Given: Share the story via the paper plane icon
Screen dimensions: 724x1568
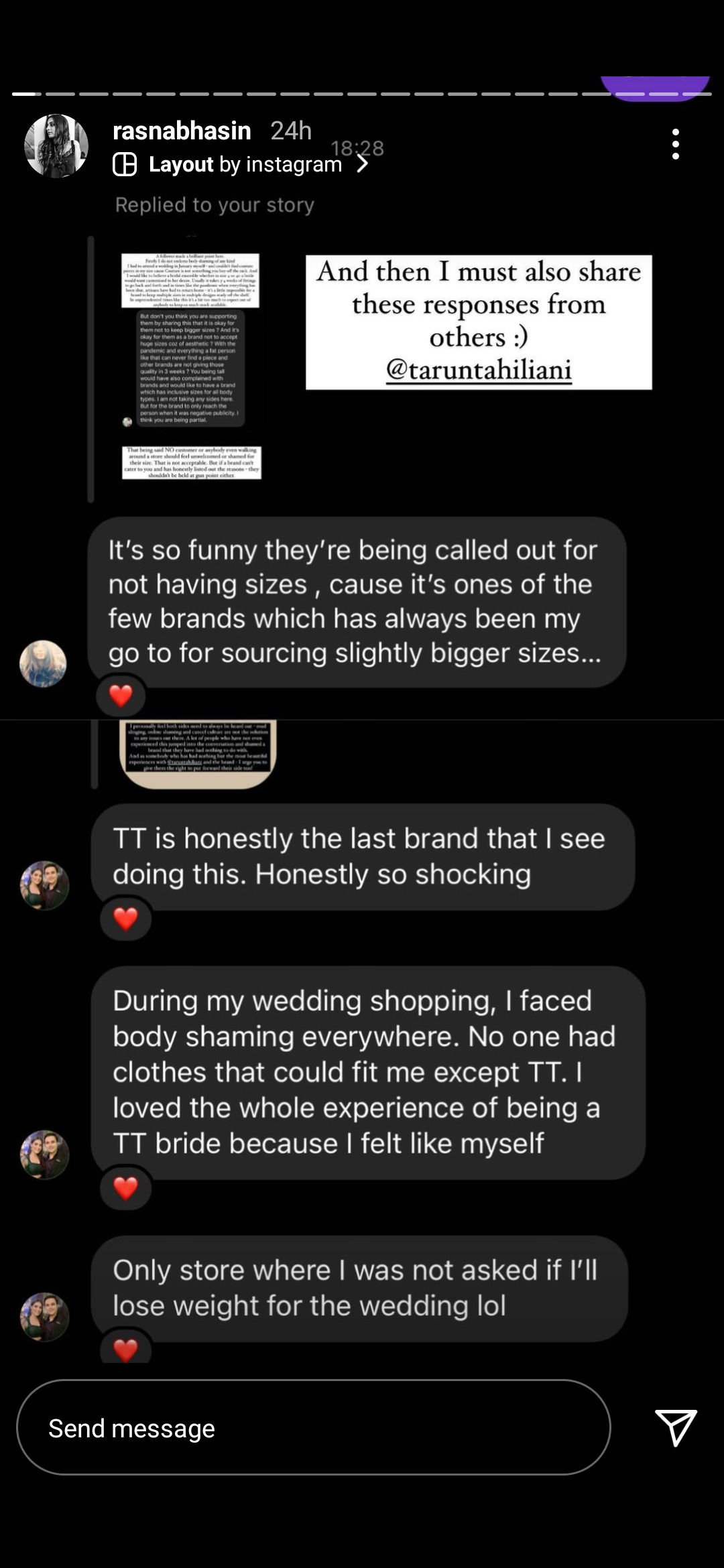Looking at the screenshot, I should pos(676,1429).
